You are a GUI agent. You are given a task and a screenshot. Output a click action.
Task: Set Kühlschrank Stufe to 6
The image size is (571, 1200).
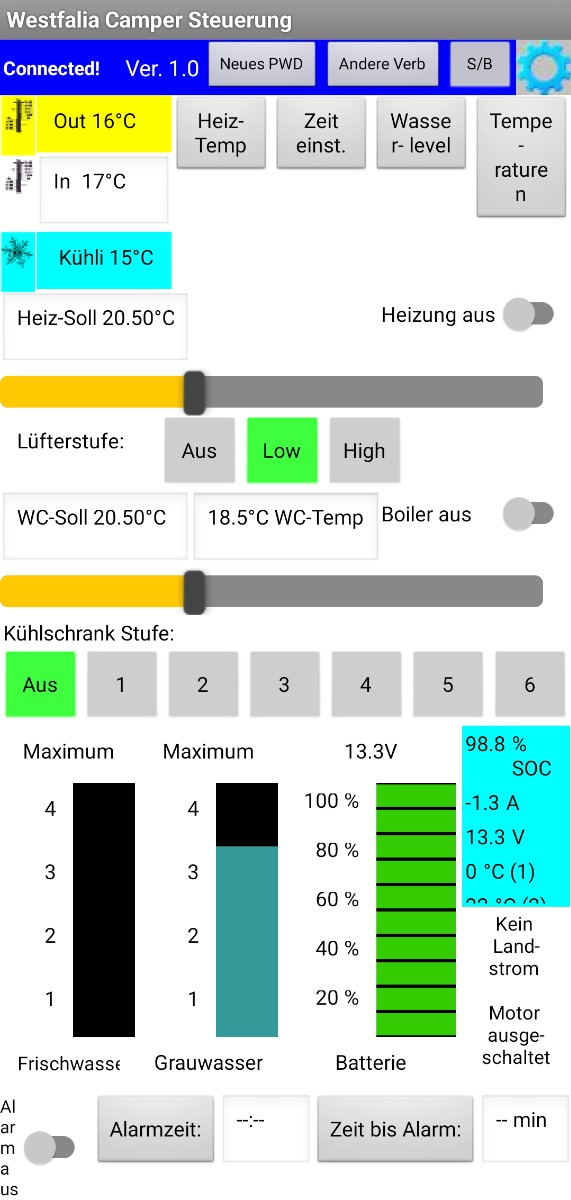coord(529,684)
